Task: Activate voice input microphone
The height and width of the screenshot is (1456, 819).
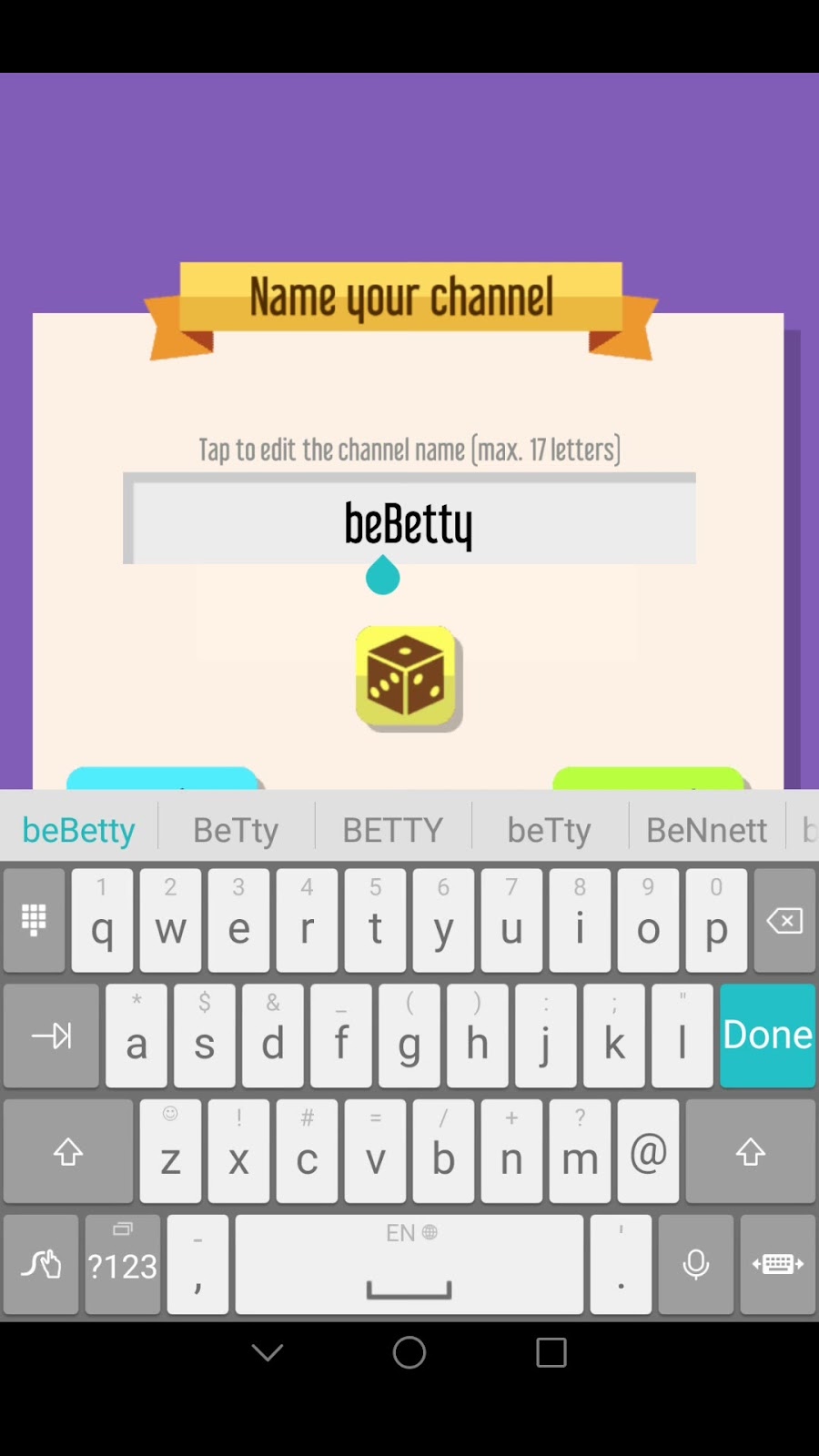Action: (x=696, y=1265)
